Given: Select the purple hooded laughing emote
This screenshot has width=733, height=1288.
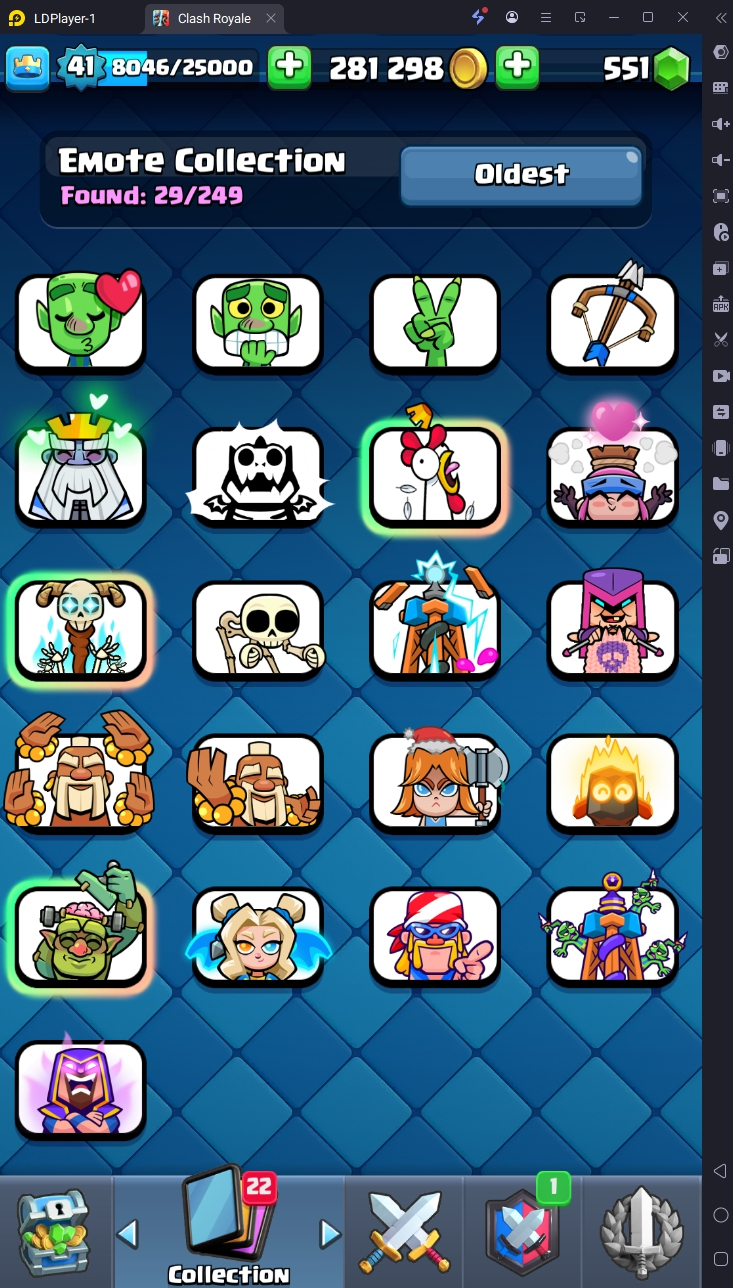Looking at the screenshot, I should [80, 1088].
